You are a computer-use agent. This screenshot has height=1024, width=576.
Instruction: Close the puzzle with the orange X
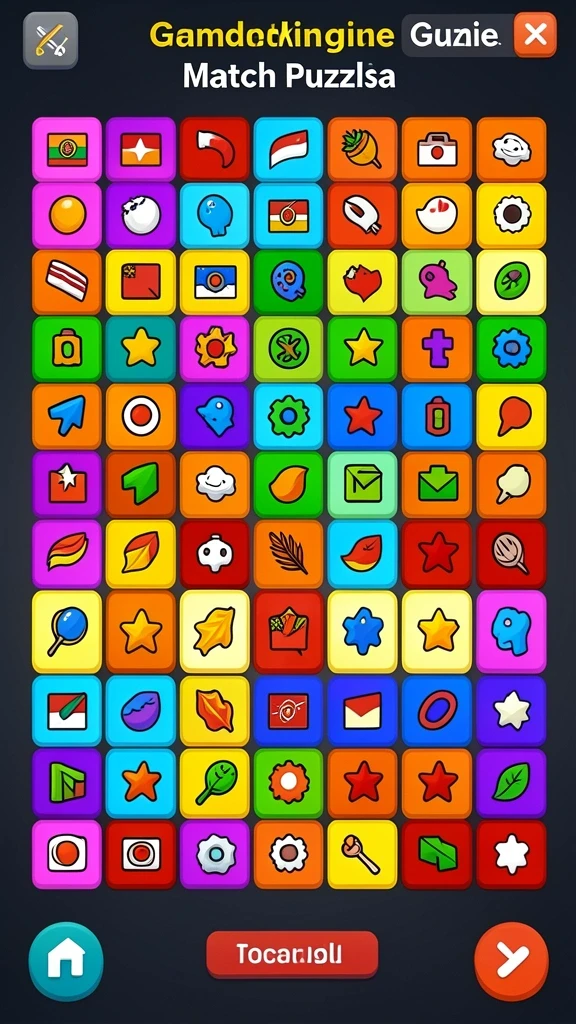(536, 35)
